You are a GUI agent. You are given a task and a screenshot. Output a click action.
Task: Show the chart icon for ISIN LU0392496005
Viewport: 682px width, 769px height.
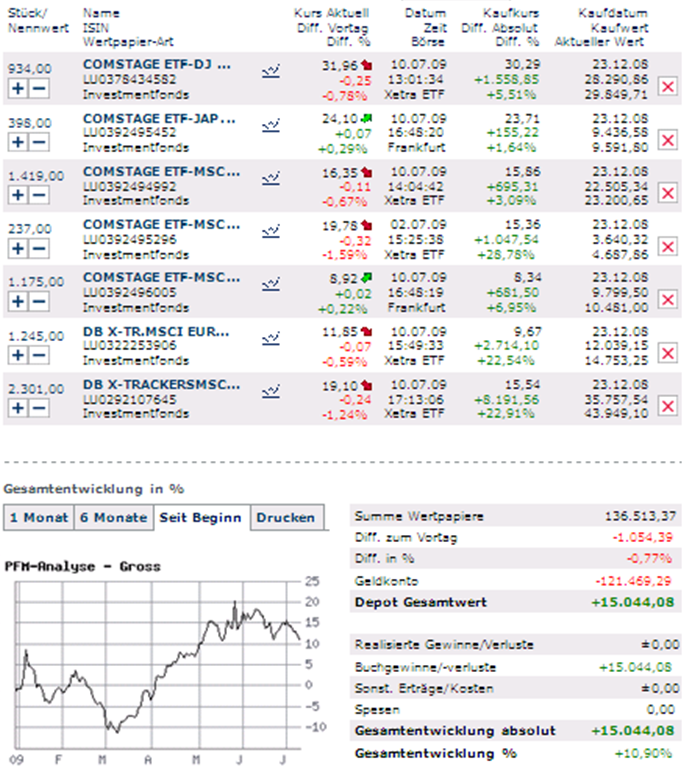[x=270, y=284]
